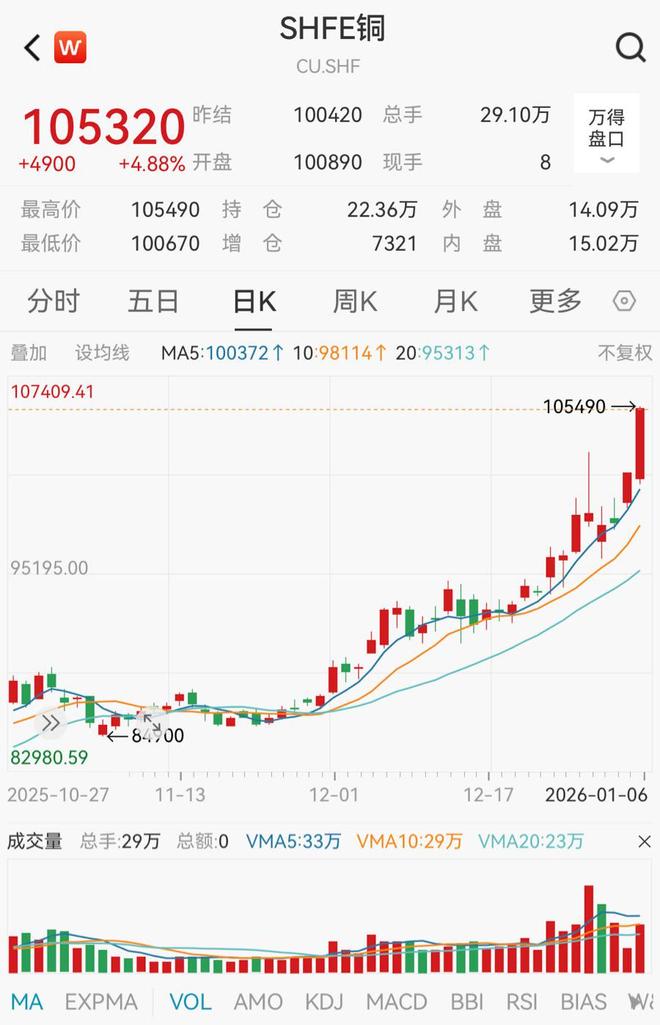Switch to the 分时 chart tab
Image resolution: width=660 pixels, height=1025 pixels.
click(53, 301)
